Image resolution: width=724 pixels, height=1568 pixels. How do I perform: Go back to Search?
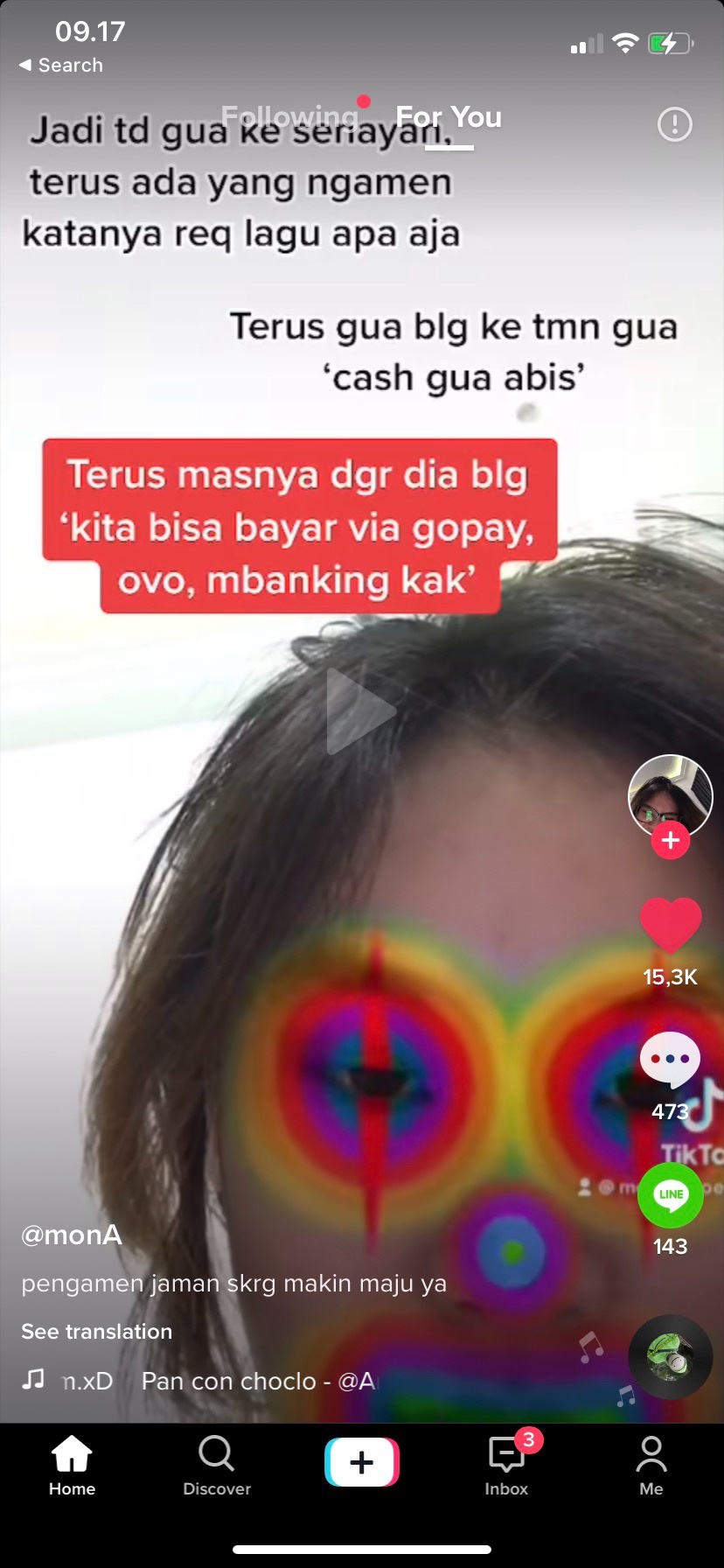point(60,66)
